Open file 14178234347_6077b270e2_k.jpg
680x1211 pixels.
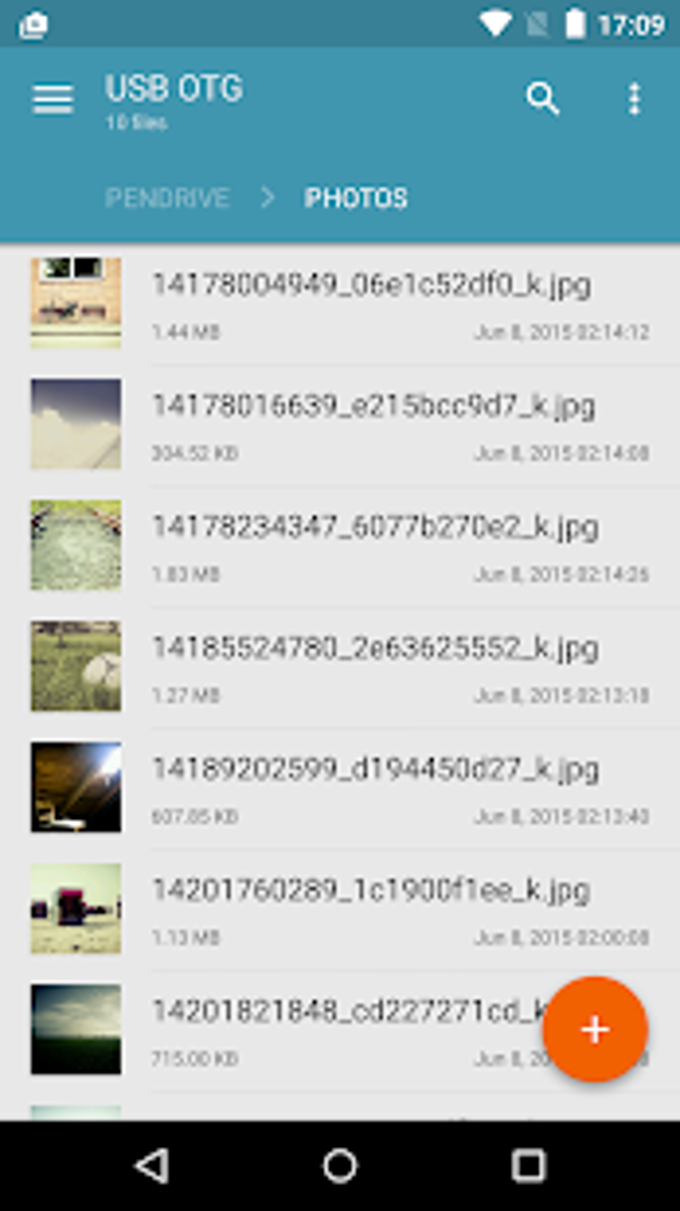point(340,546)
